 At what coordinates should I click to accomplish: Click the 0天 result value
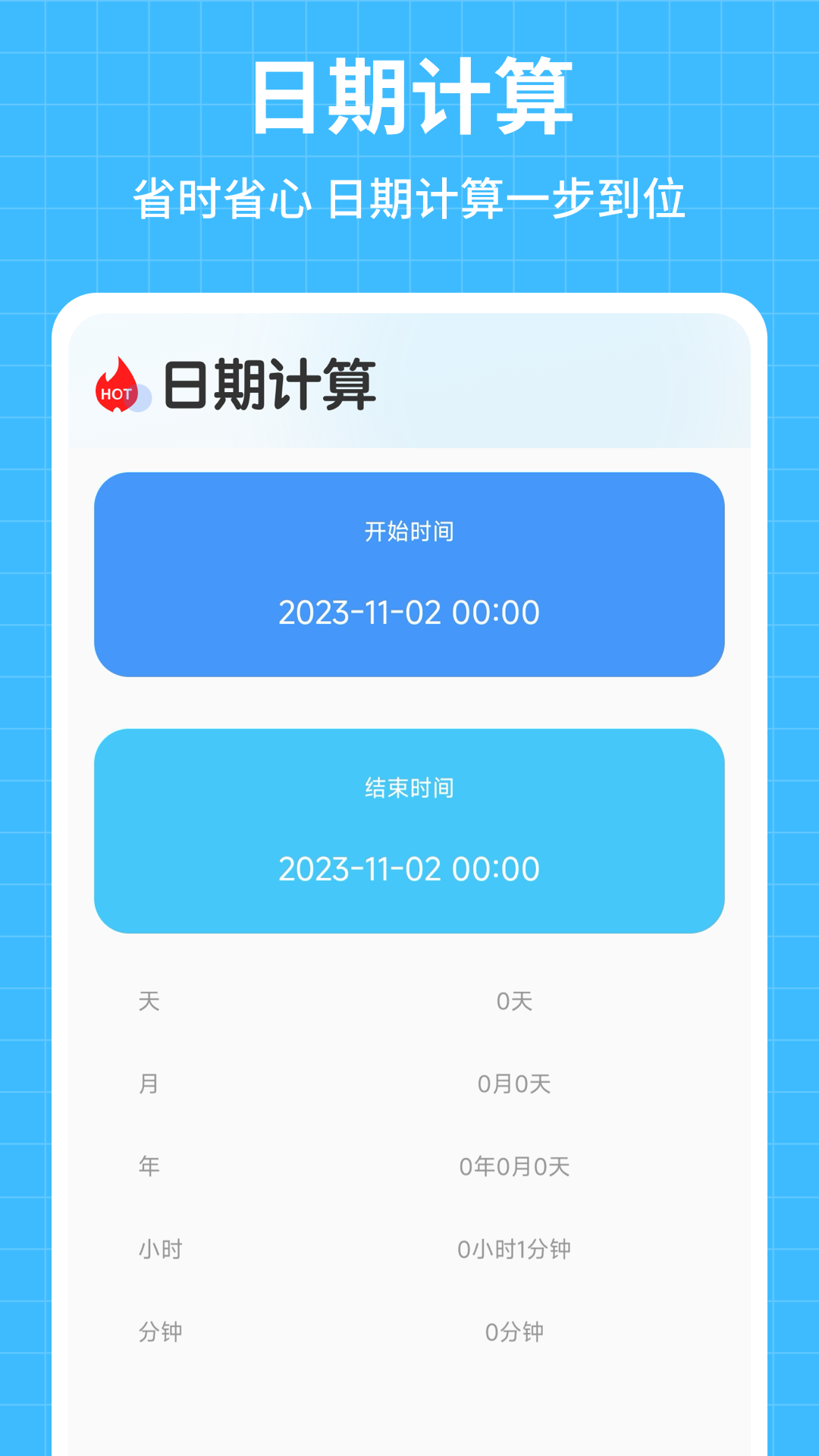(516, 1001)
